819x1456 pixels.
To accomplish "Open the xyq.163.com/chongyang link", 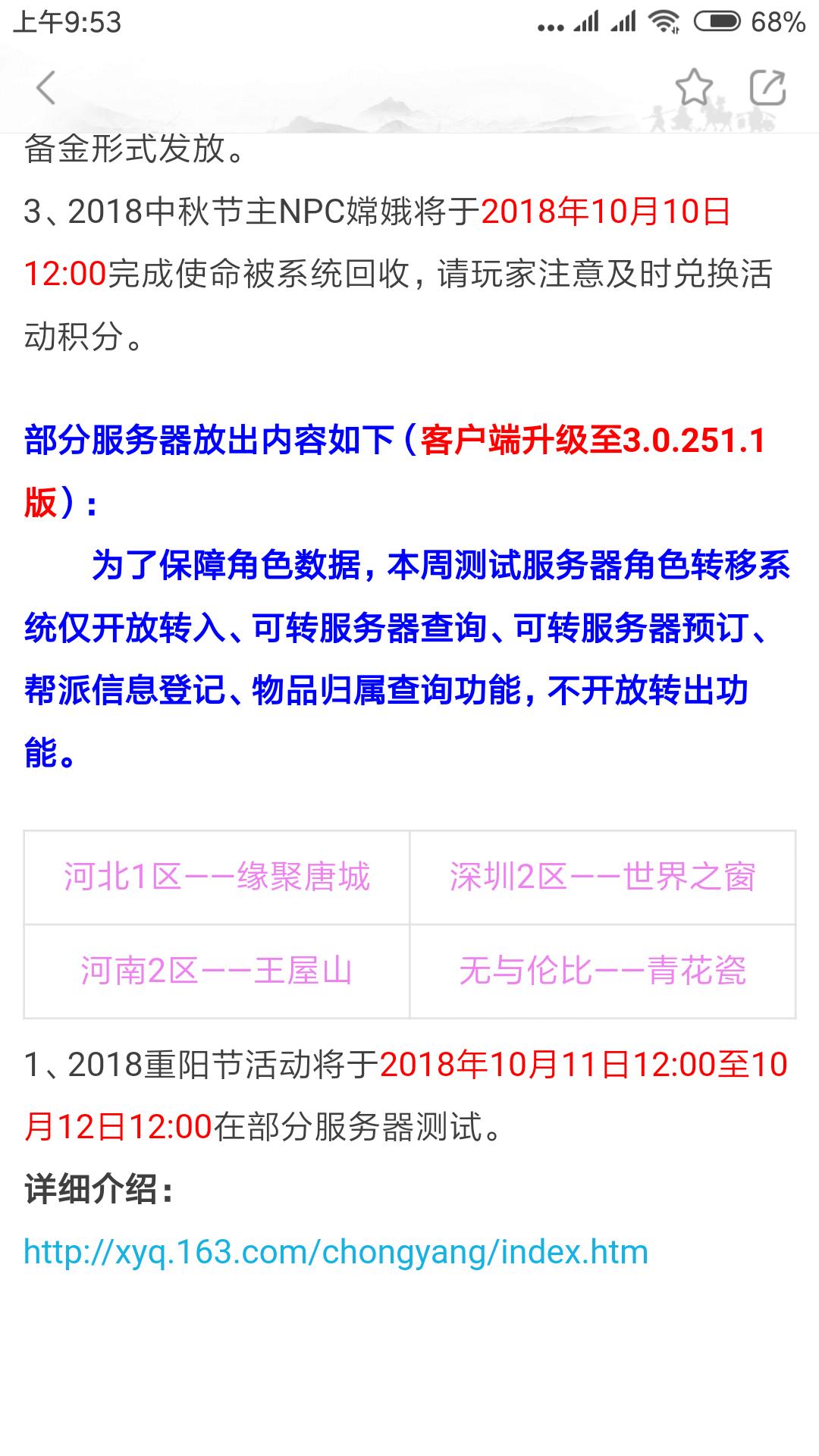I will 336,1252.
